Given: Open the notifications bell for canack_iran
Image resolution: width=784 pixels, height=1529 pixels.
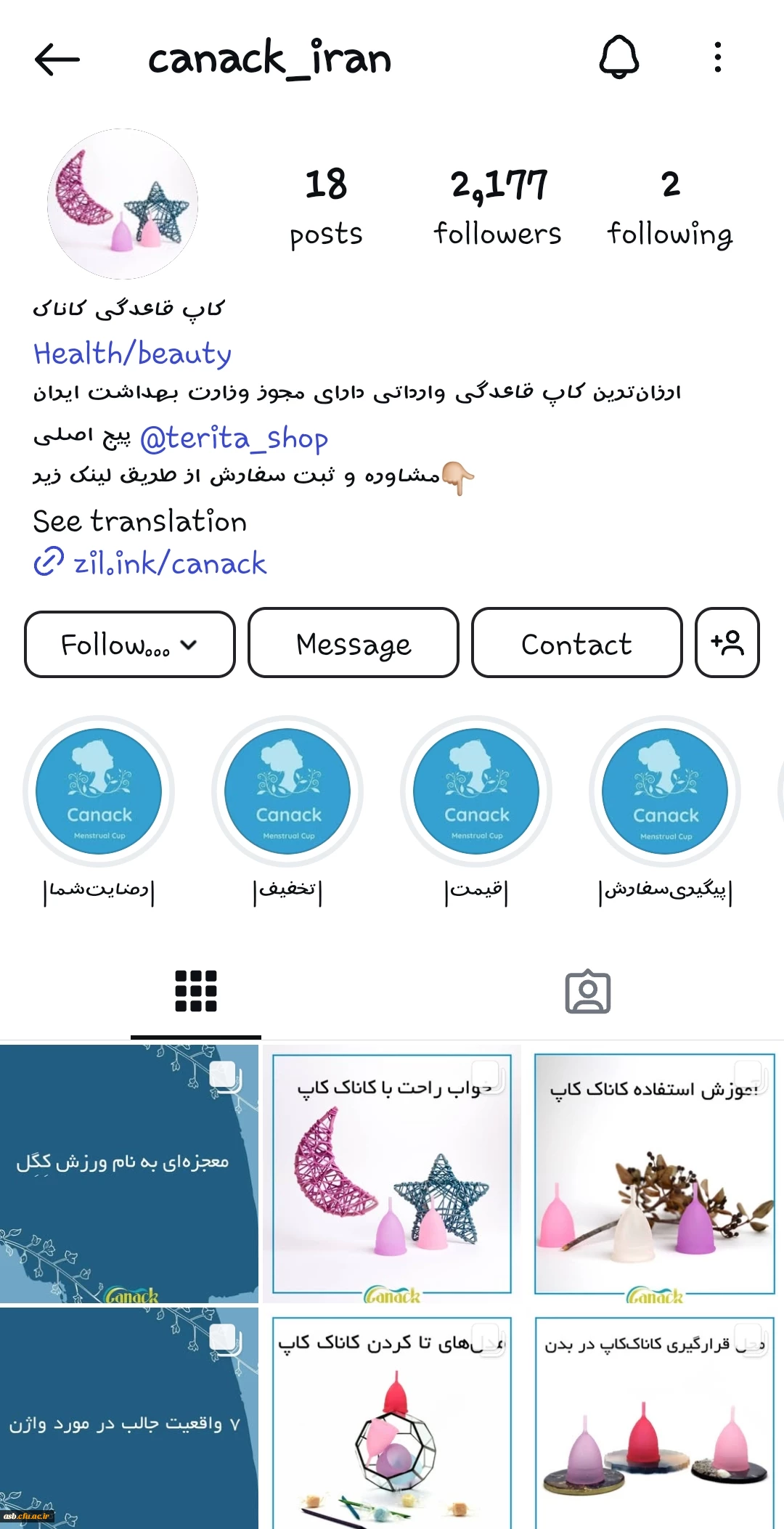Looking at the screenshot, I should (x=619, y=58).
